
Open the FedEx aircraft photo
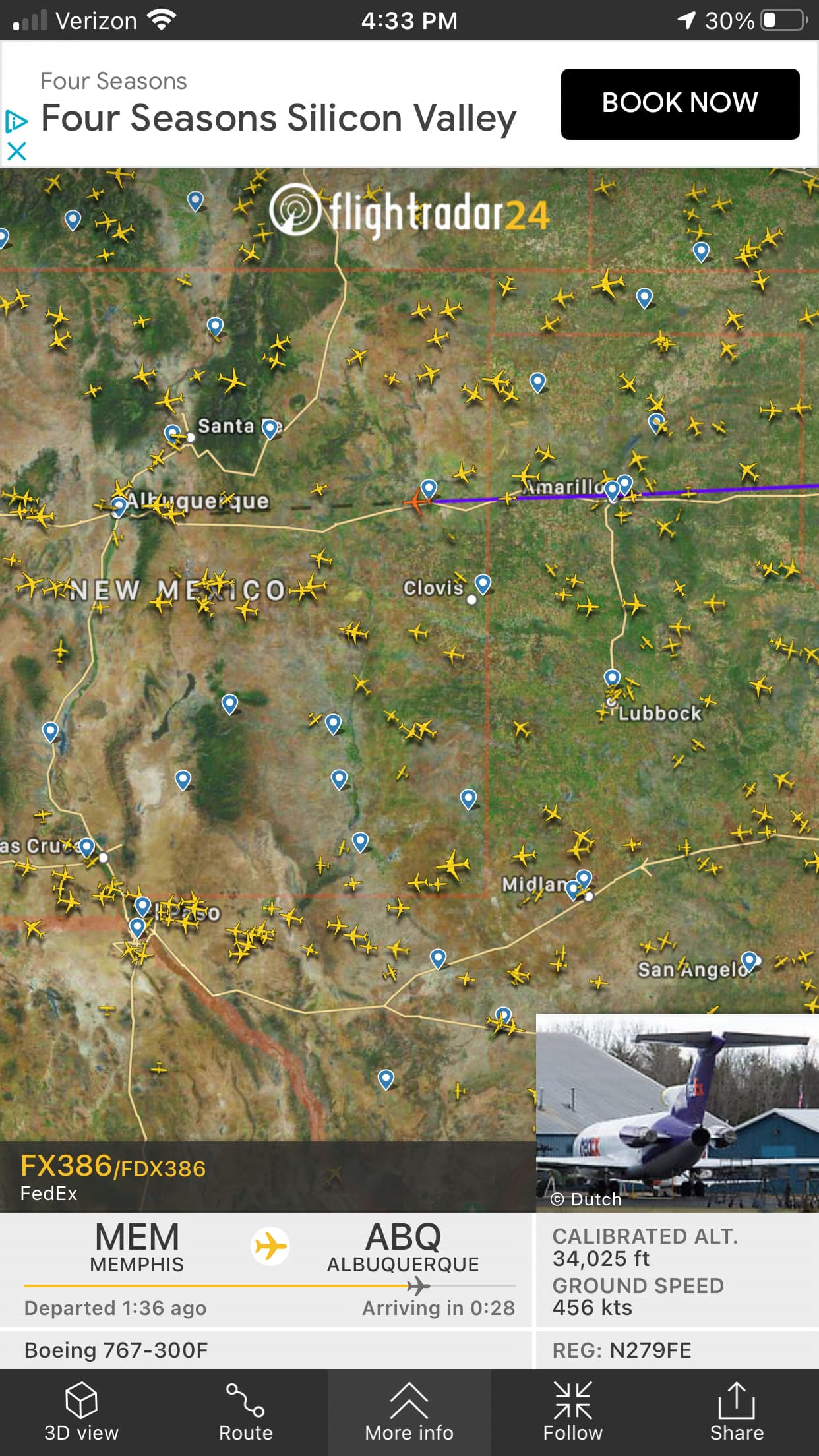[677, 1112]
